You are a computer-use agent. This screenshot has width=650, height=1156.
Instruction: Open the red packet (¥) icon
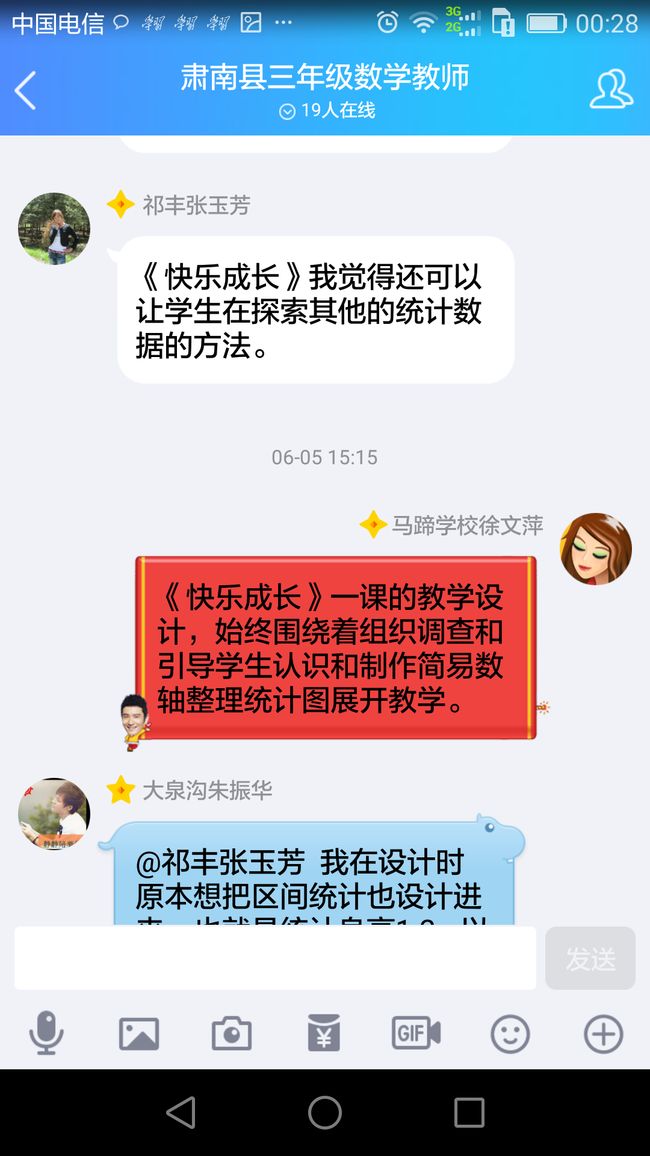(324, 1033)
